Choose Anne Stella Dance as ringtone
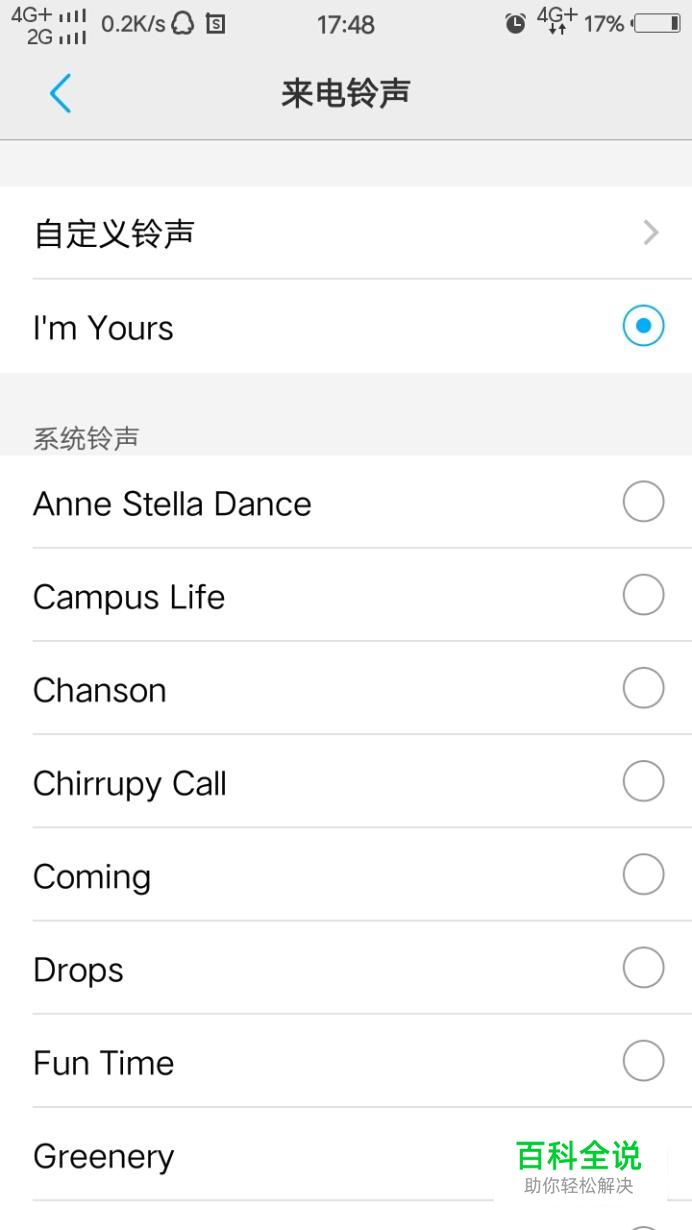The image size is (692, 1230). [x=346, y=502]
